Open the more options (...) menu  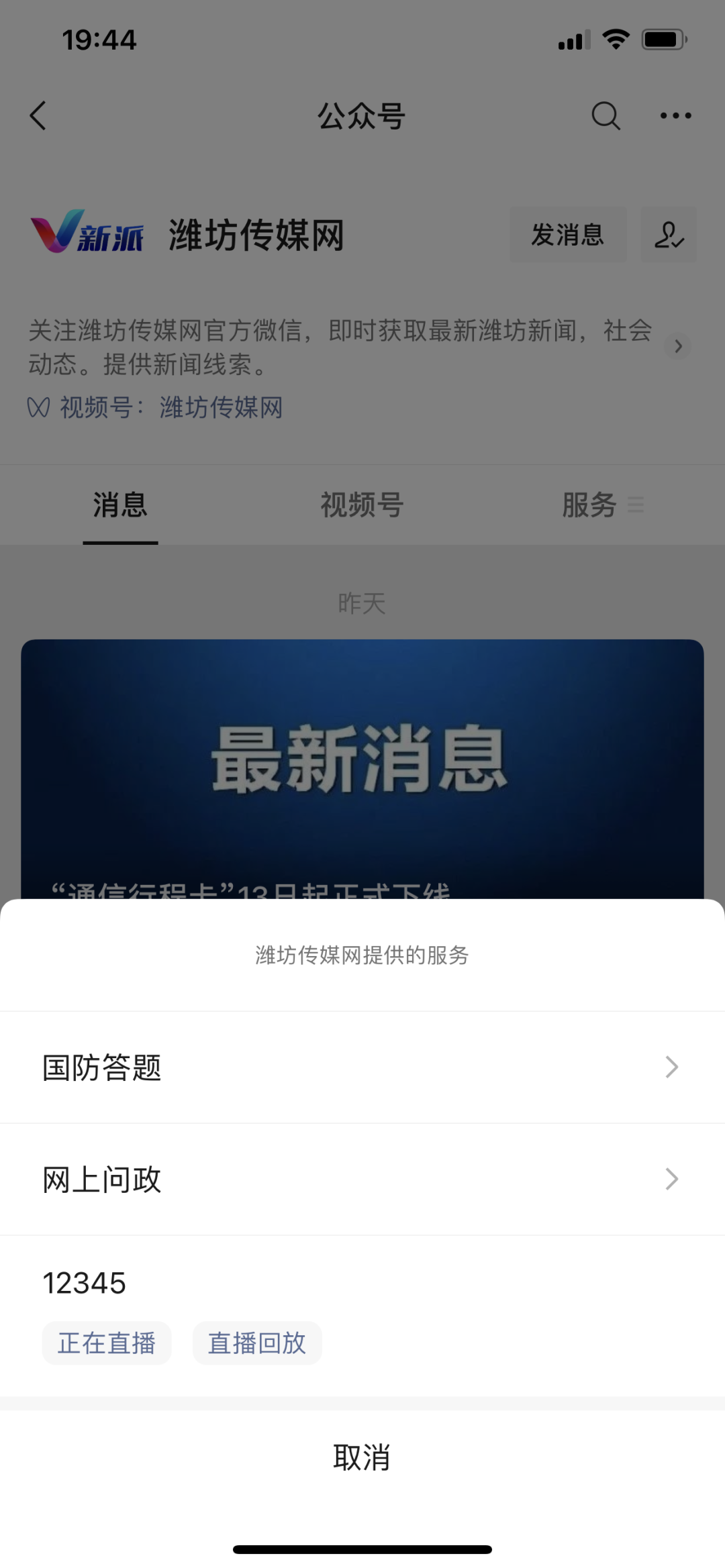click(x=675, y=115)
